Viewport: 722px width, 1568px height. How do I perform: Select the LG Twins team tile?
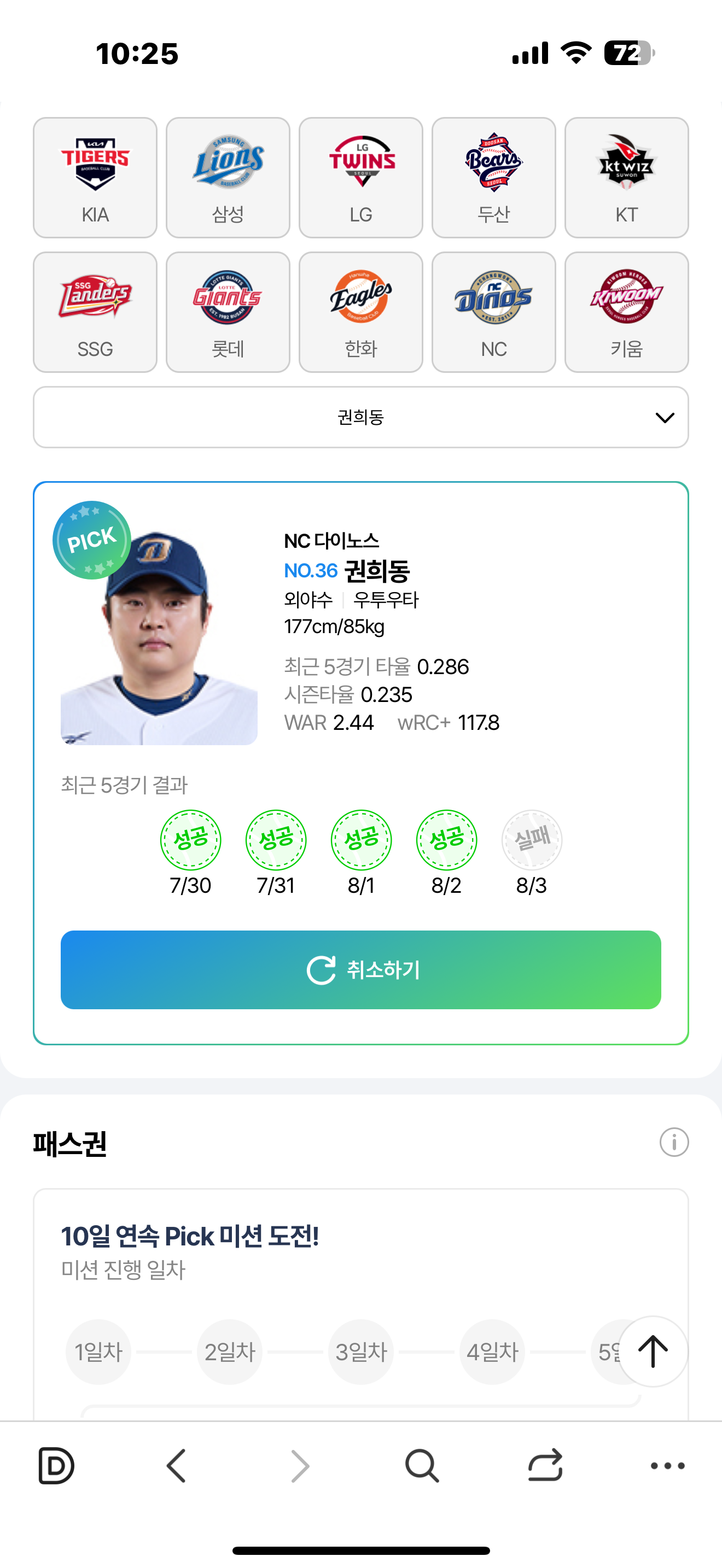[x=361, y=178]
